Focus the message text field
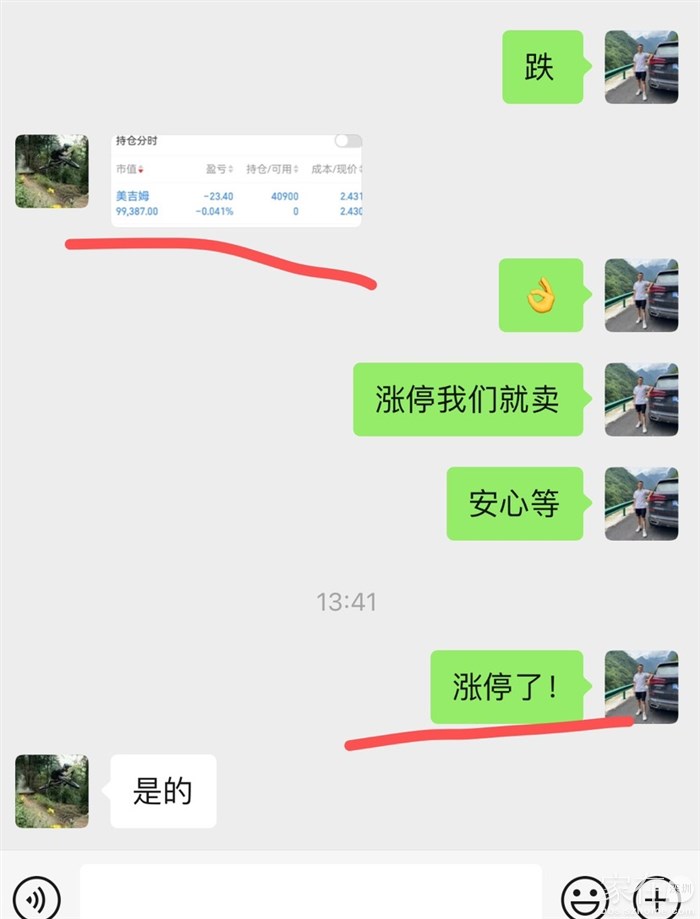This screenshot has height=919, width=700. click(310, 893)
